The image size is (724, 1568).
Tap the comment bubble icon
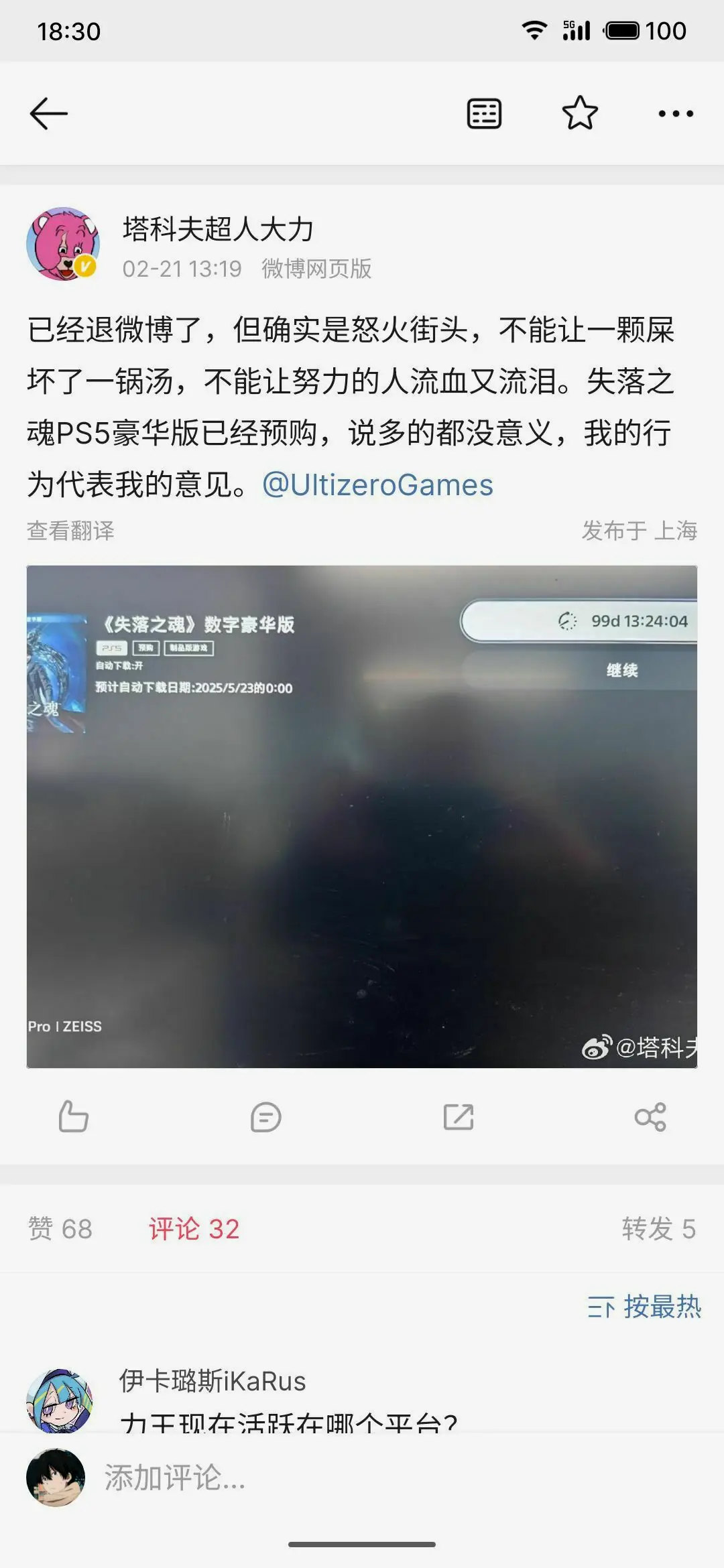265,1117
